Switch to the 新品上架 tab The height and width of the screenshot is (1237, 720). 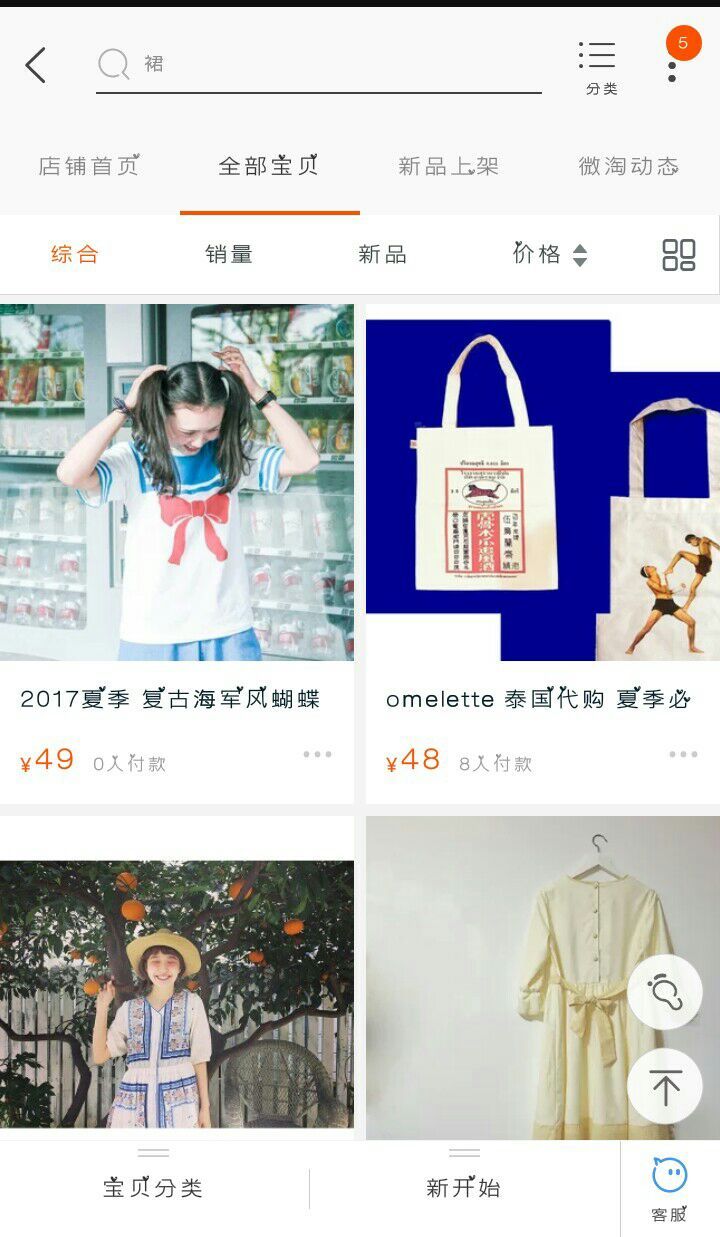coord(448,166)
